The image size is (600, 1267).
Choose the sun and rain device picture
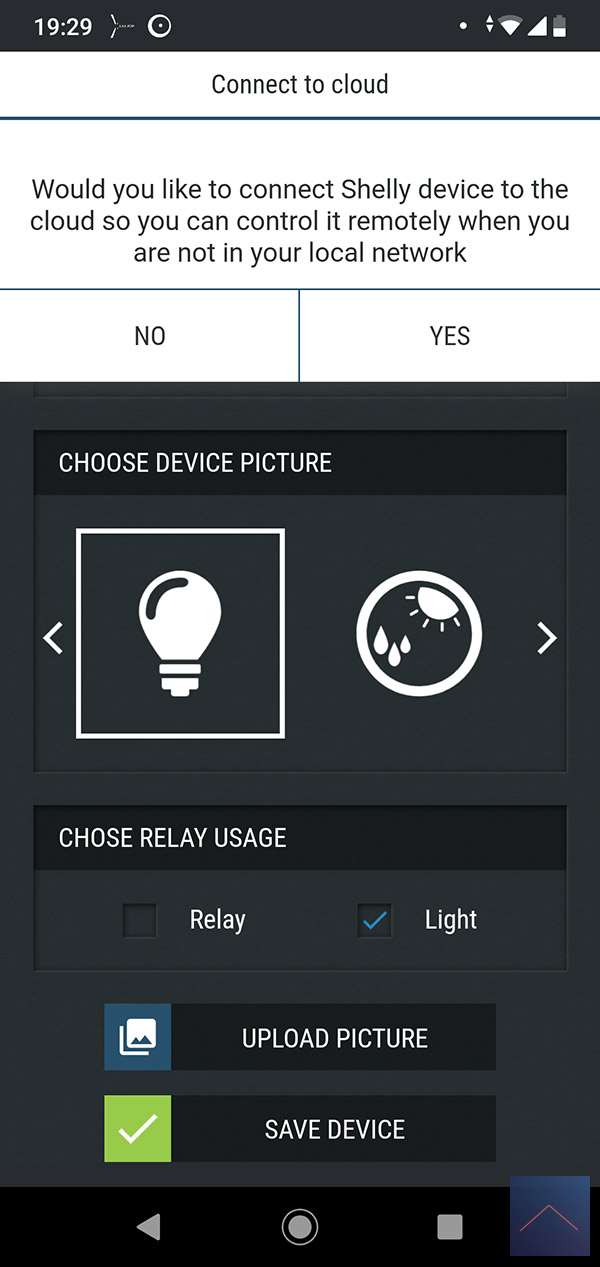click(419, 634)
